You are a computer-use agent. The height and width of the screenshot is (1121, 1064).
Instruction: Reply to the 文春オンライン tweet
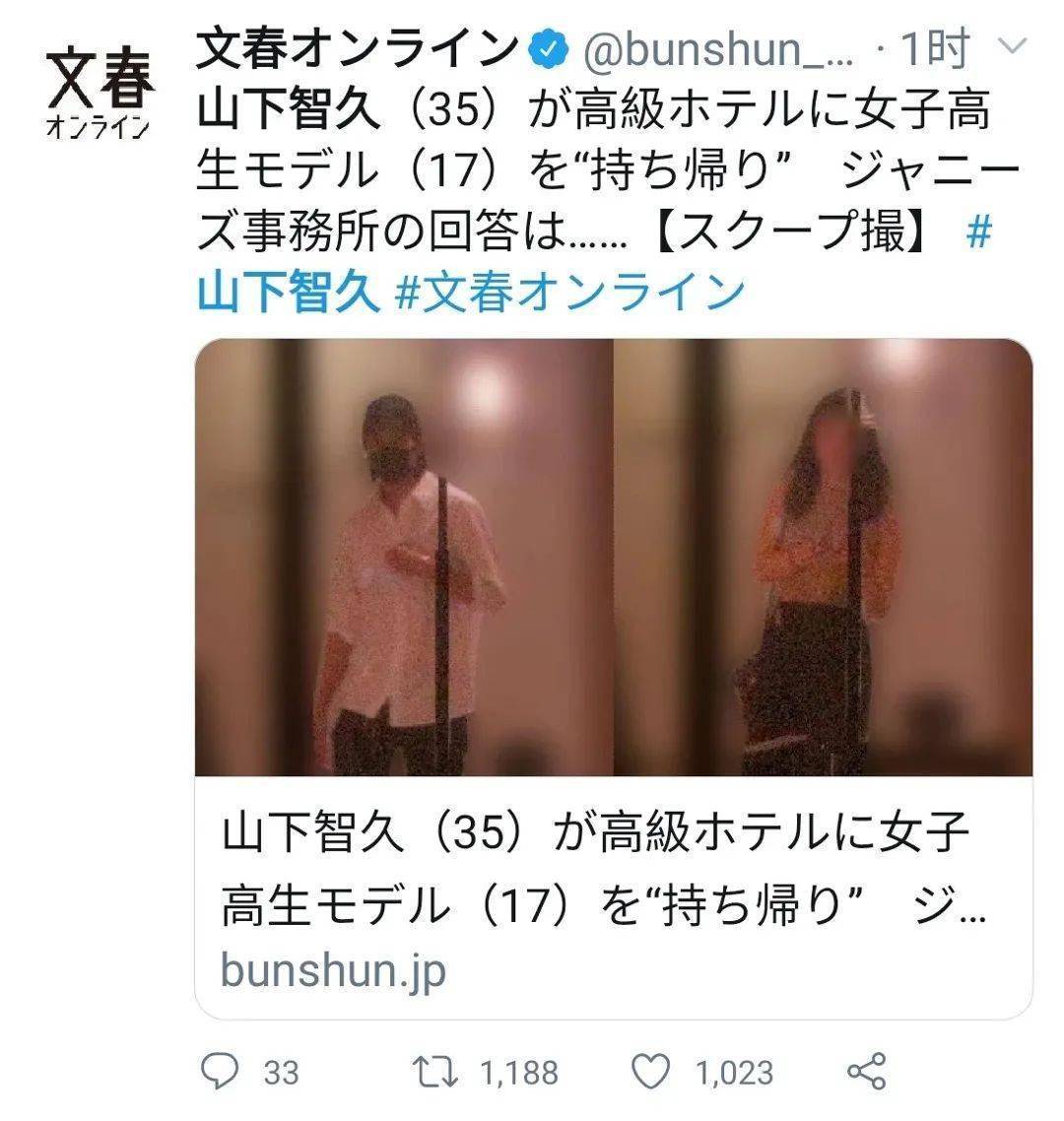tap(220, 1071)
